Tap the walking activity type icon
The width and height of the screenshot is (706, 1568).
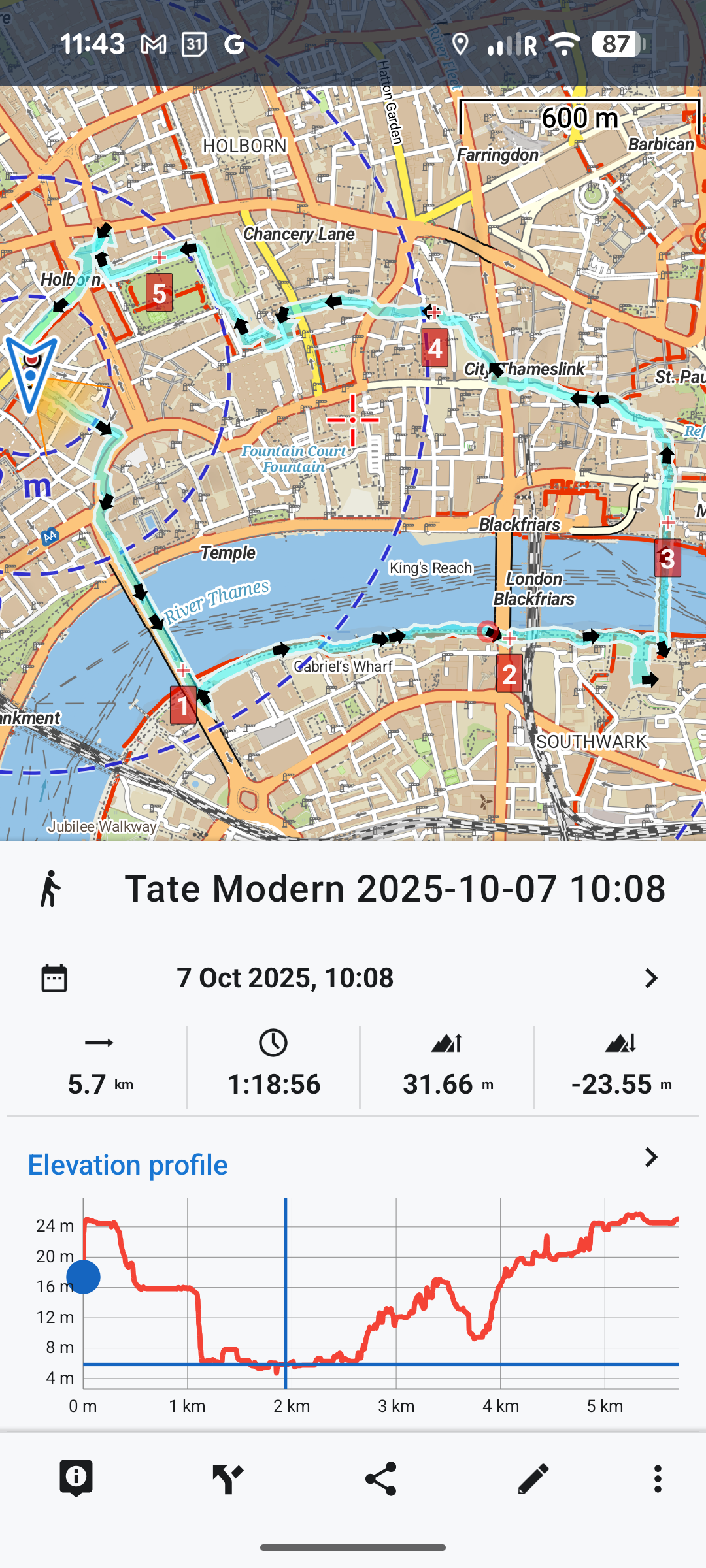50,889
